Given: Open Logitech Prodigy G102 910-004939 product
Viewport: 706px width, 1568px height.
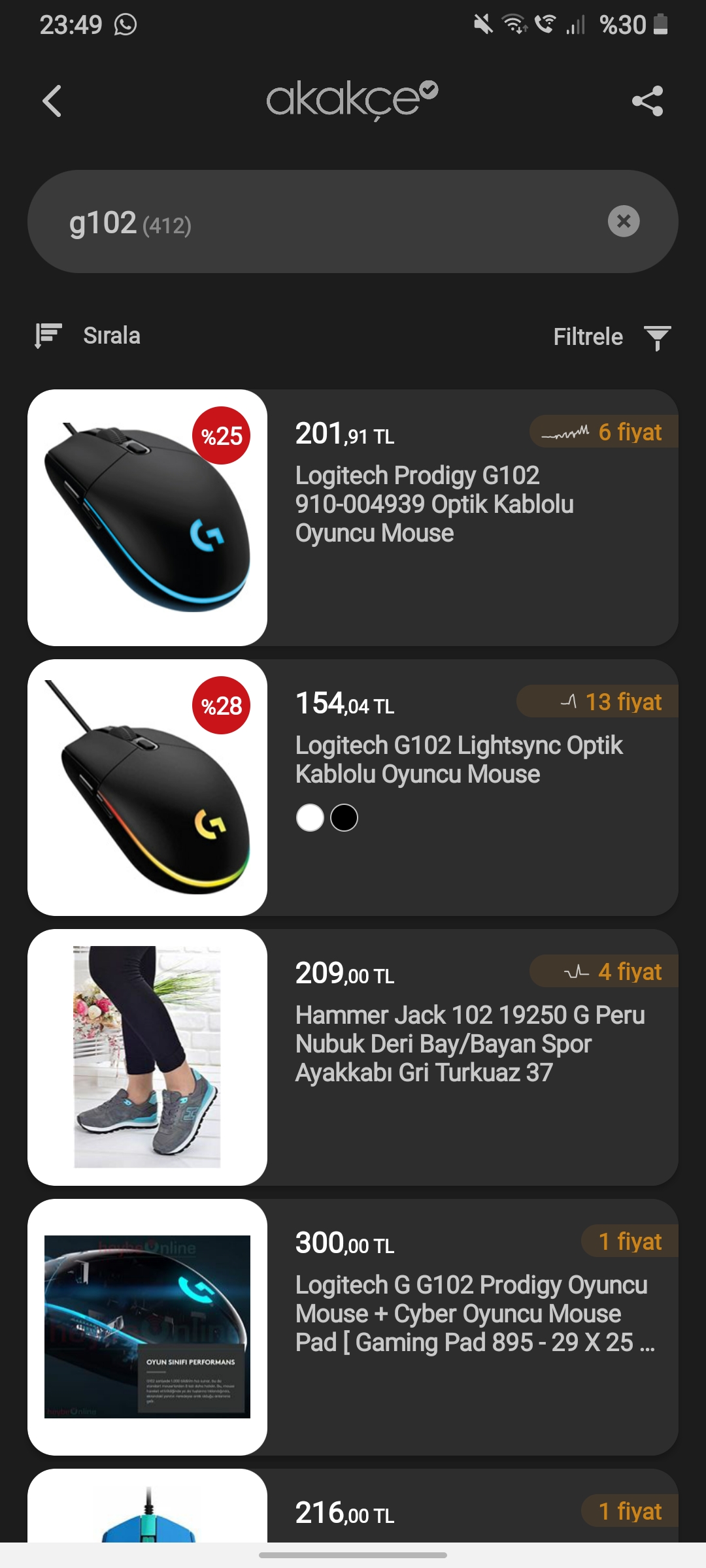Looking at the screenshot, I should point(434,504).
